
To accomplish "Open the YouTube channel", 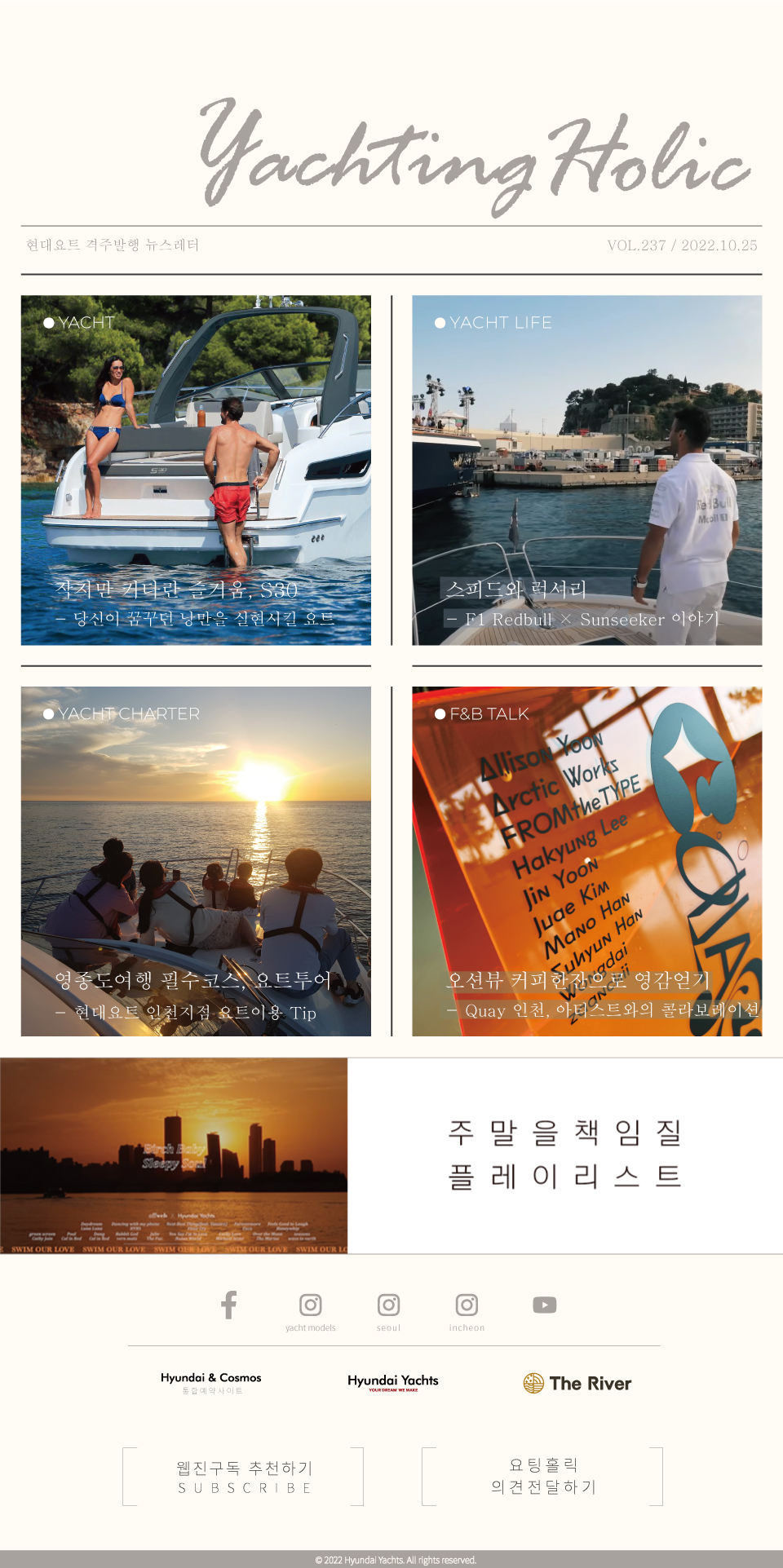I will click(x=545, y=1305).
